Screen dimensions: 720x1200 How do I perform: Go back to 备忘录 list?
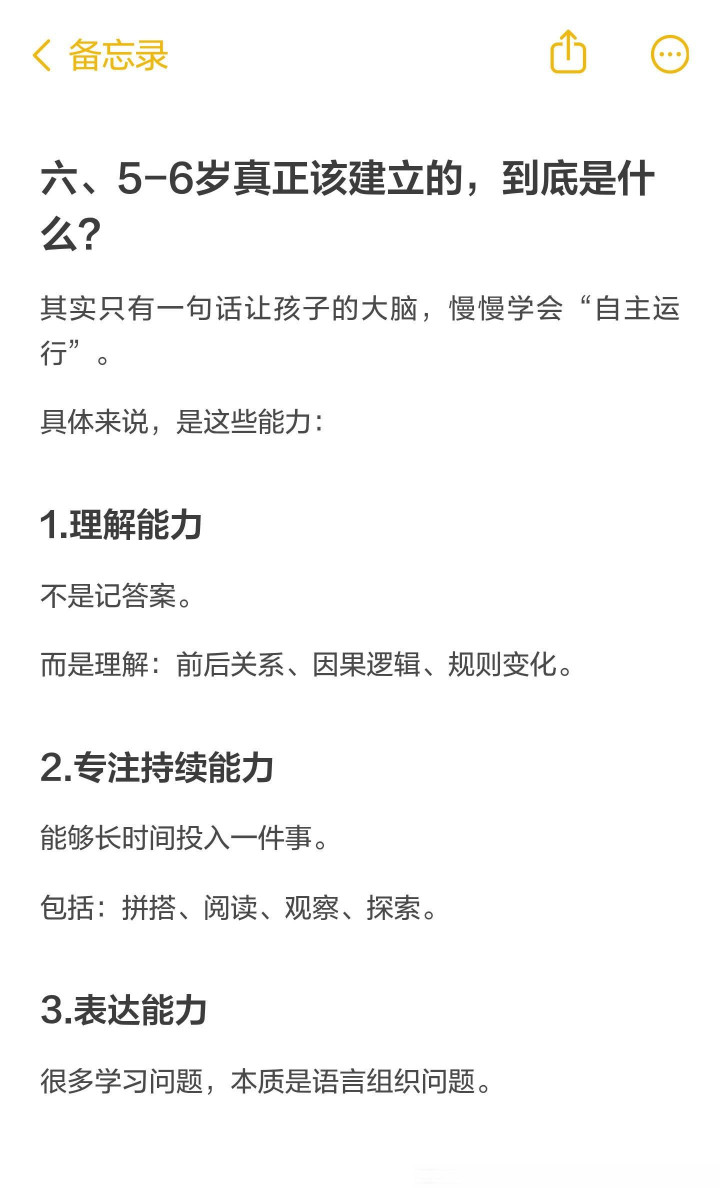pos(100,55)
